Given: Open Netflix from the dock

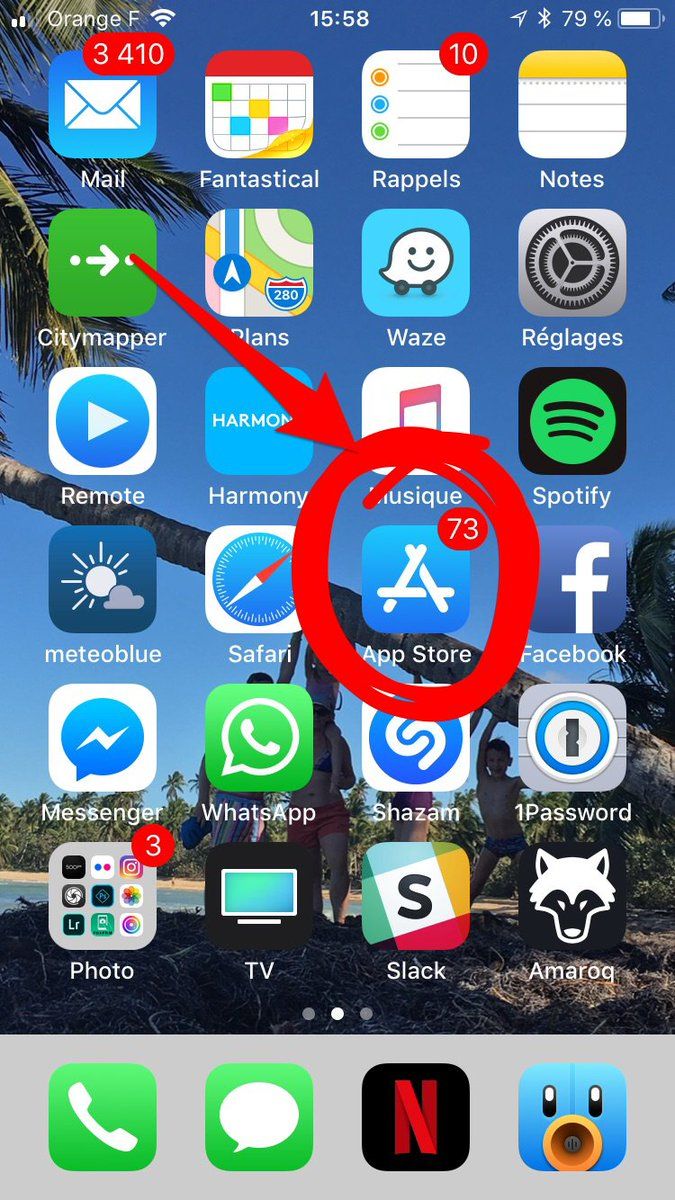Looking at the screenshot, I should [x=416, y=1117].
